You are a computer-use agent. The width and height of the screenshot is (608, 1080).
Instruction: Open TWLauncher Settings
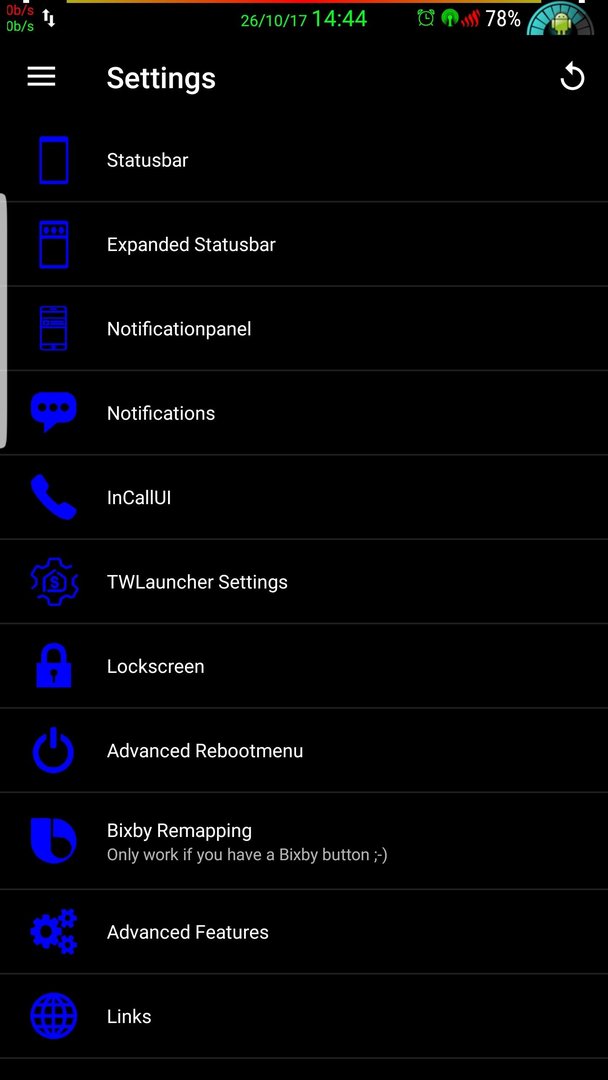[x=304, y=582]
